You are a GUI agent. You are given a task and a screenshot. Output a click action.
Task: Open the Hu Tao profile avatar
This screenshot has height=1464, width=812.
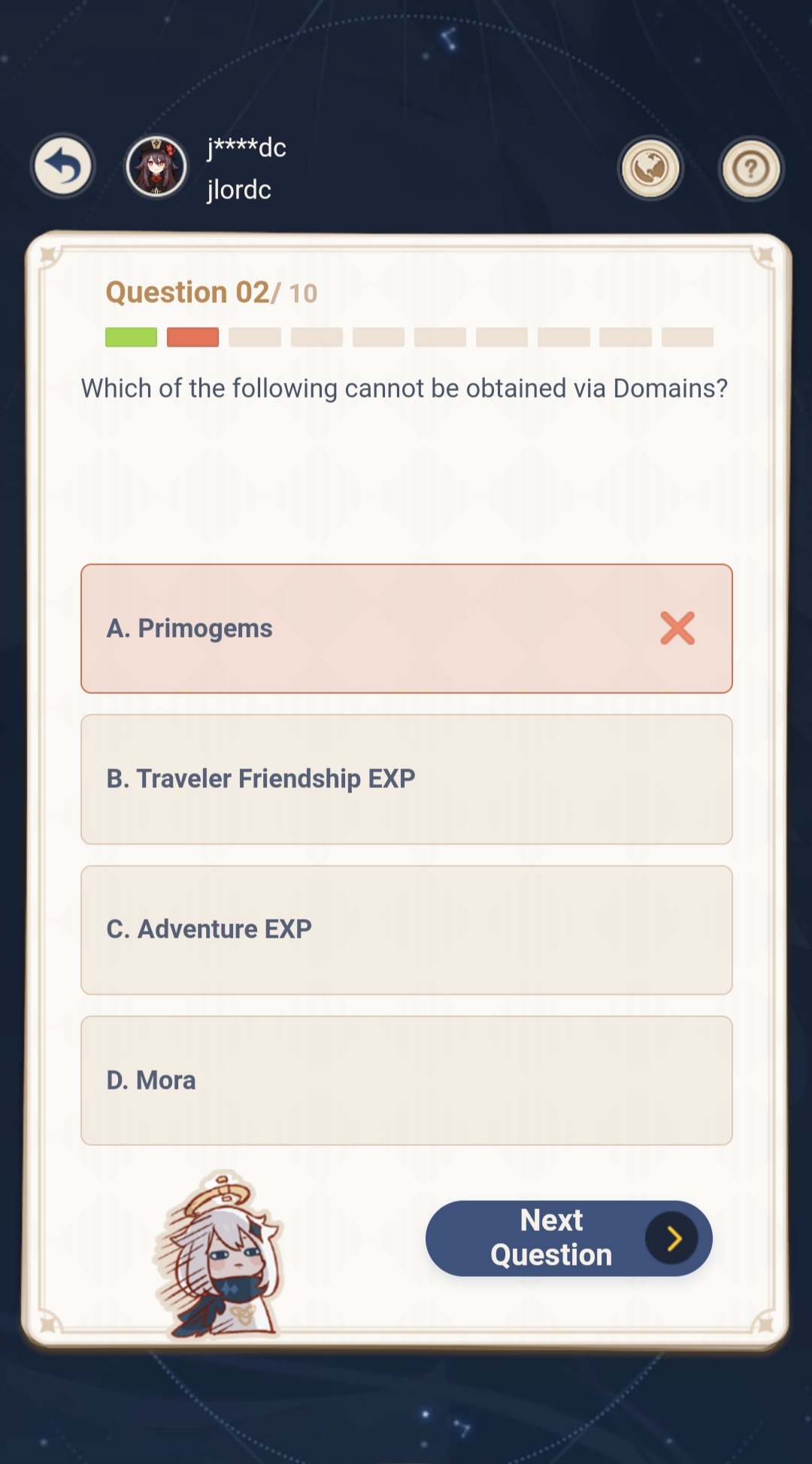(x=156, y=166)
